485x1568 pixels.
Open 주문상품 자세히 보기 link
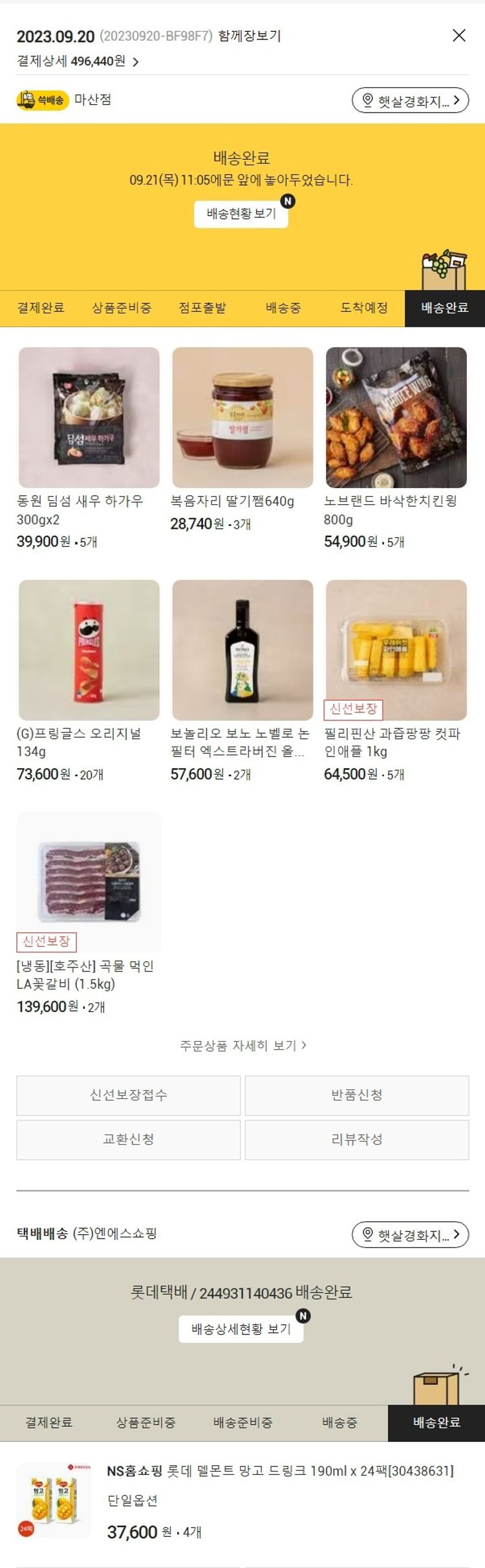click(x=242, y=1045)
